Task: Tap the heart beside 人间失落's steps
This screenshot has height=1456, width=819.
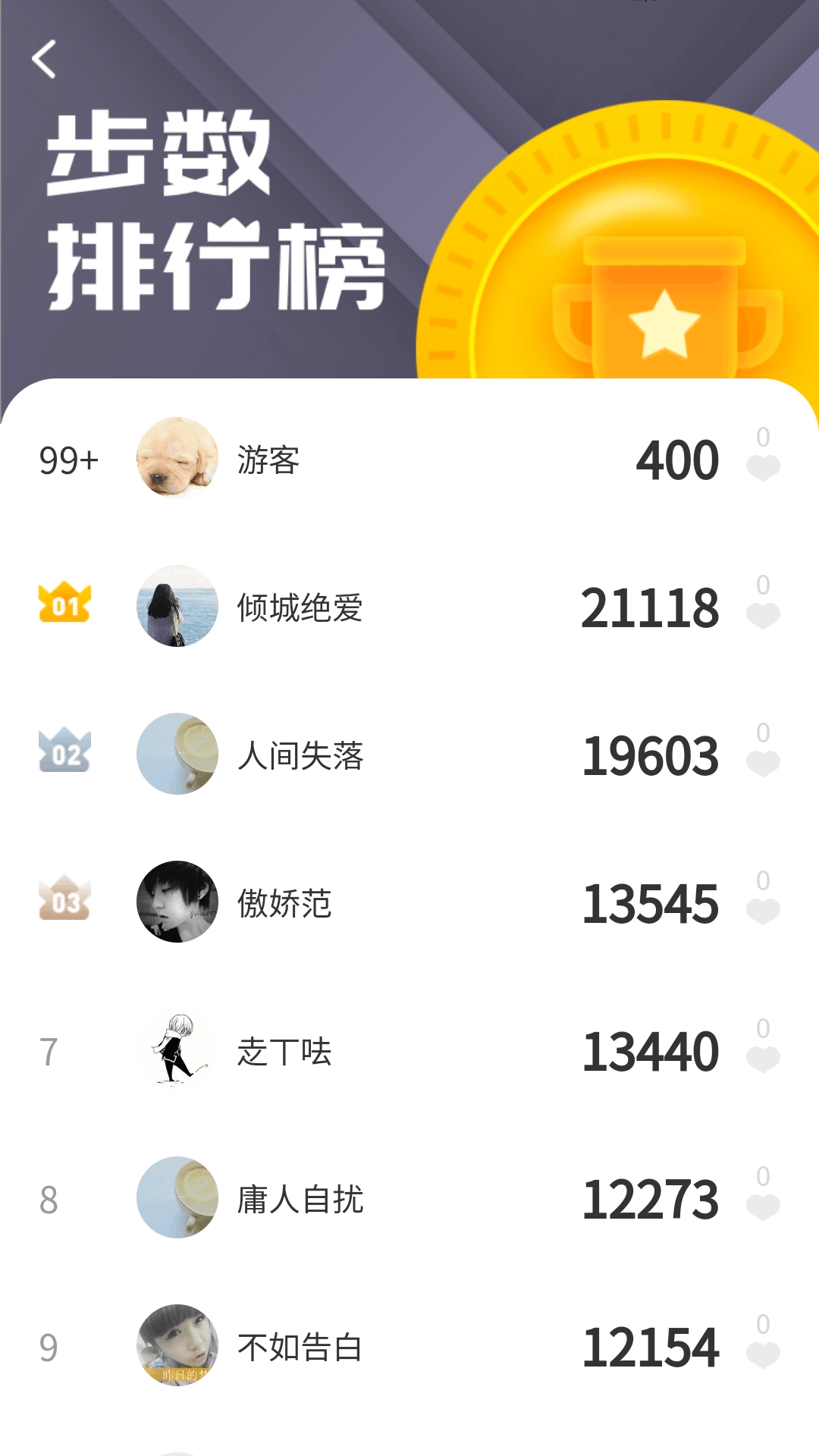Action: coord(763,763)
